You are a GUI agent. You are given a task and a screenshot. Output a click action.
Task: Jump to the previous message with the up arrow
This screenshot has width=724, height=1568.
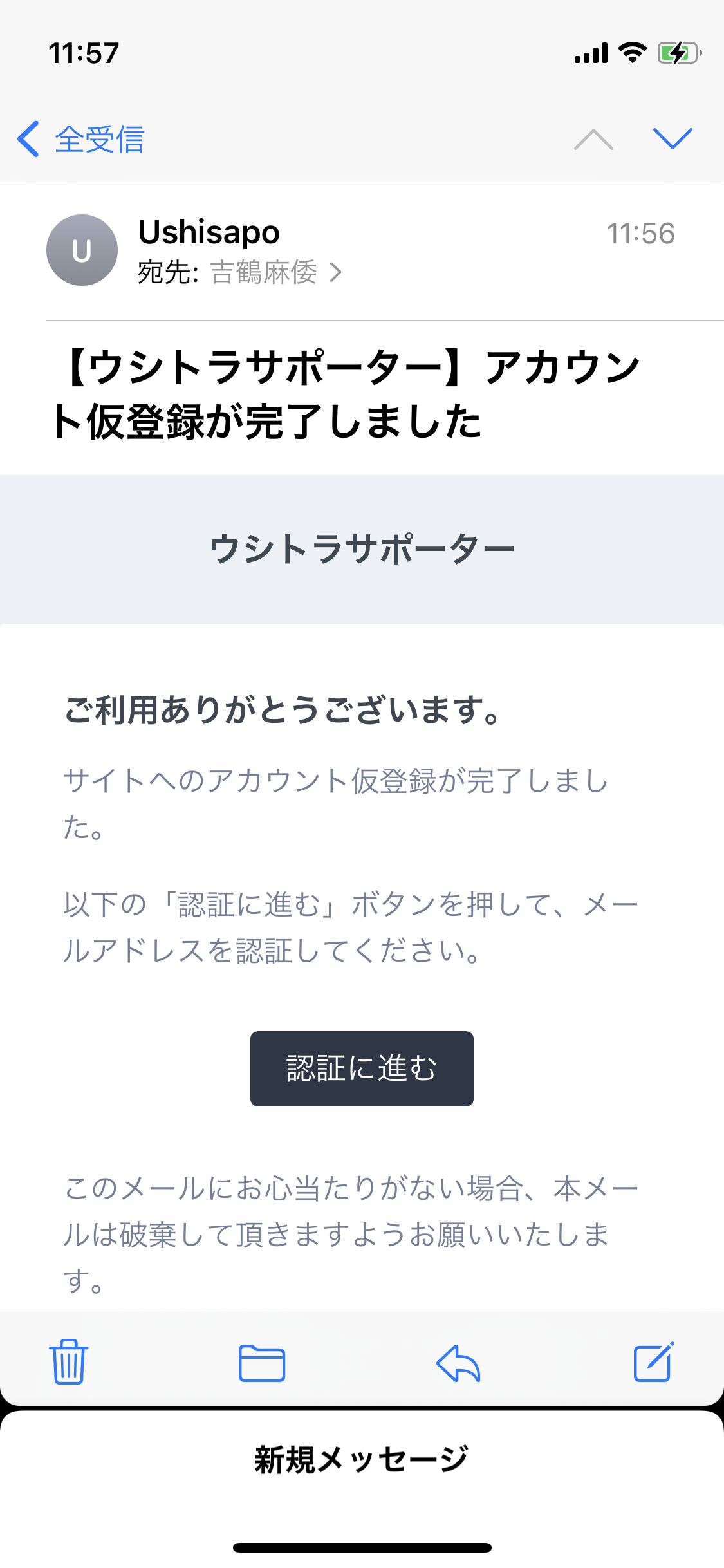pos(593,138)
